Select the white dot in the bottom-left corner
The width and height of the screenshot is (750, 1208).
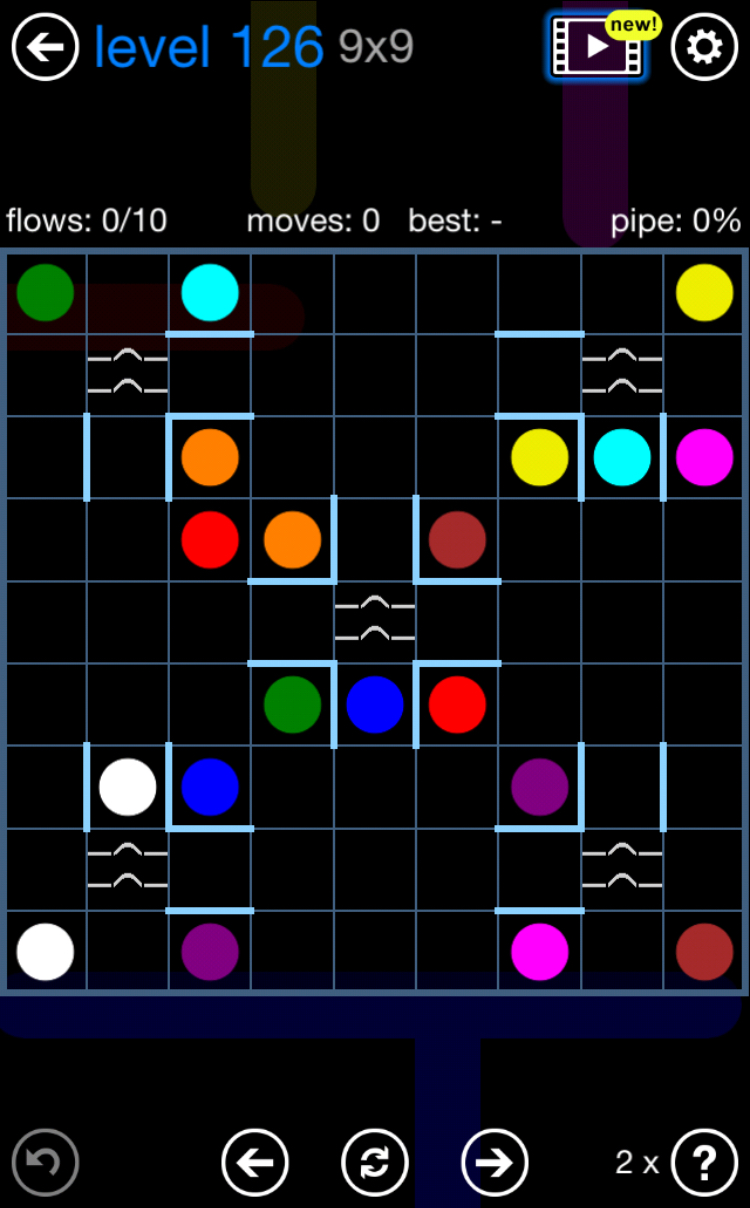(x=45, y=951)
